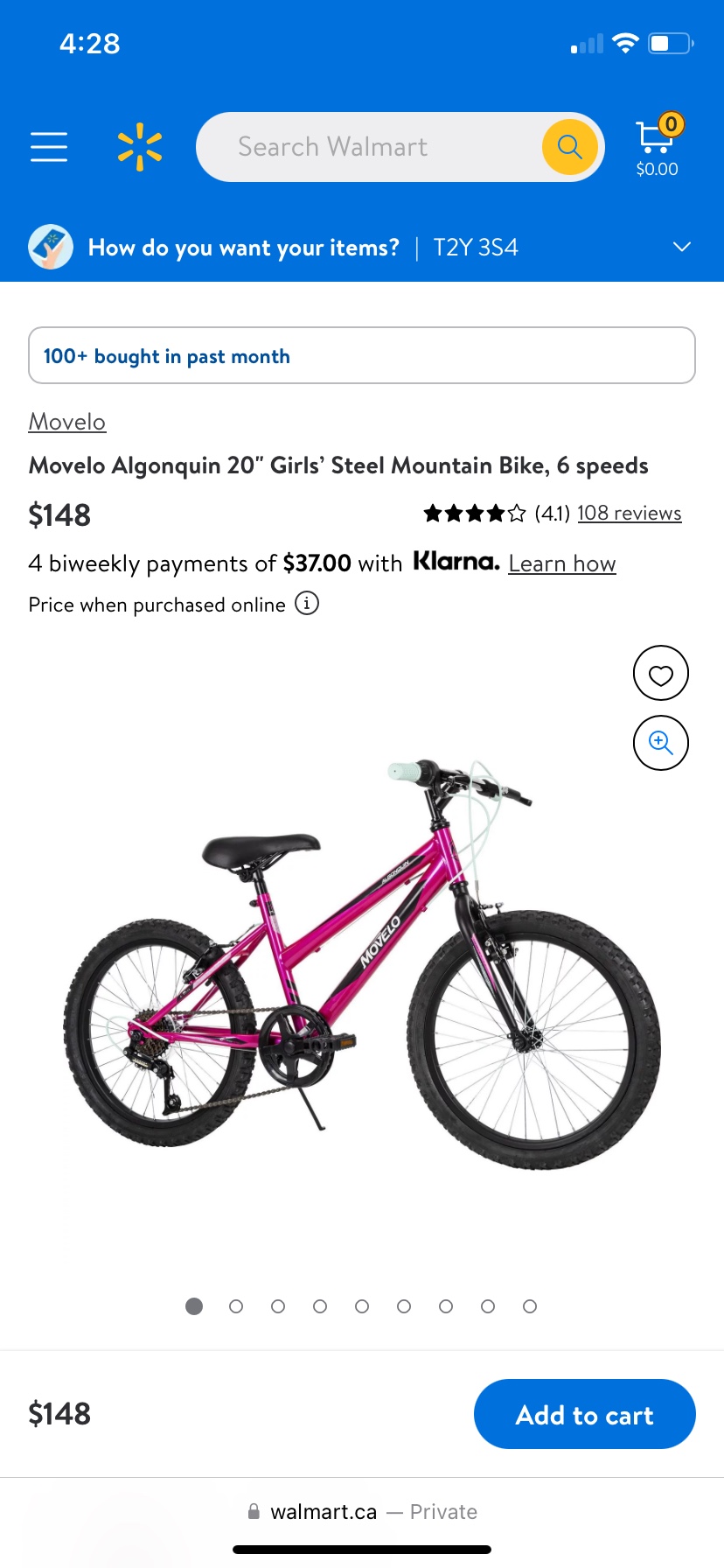Jump to the second image dot
The width and height of the screenshot is (724, 1568).
click(x=236, y=1306)
